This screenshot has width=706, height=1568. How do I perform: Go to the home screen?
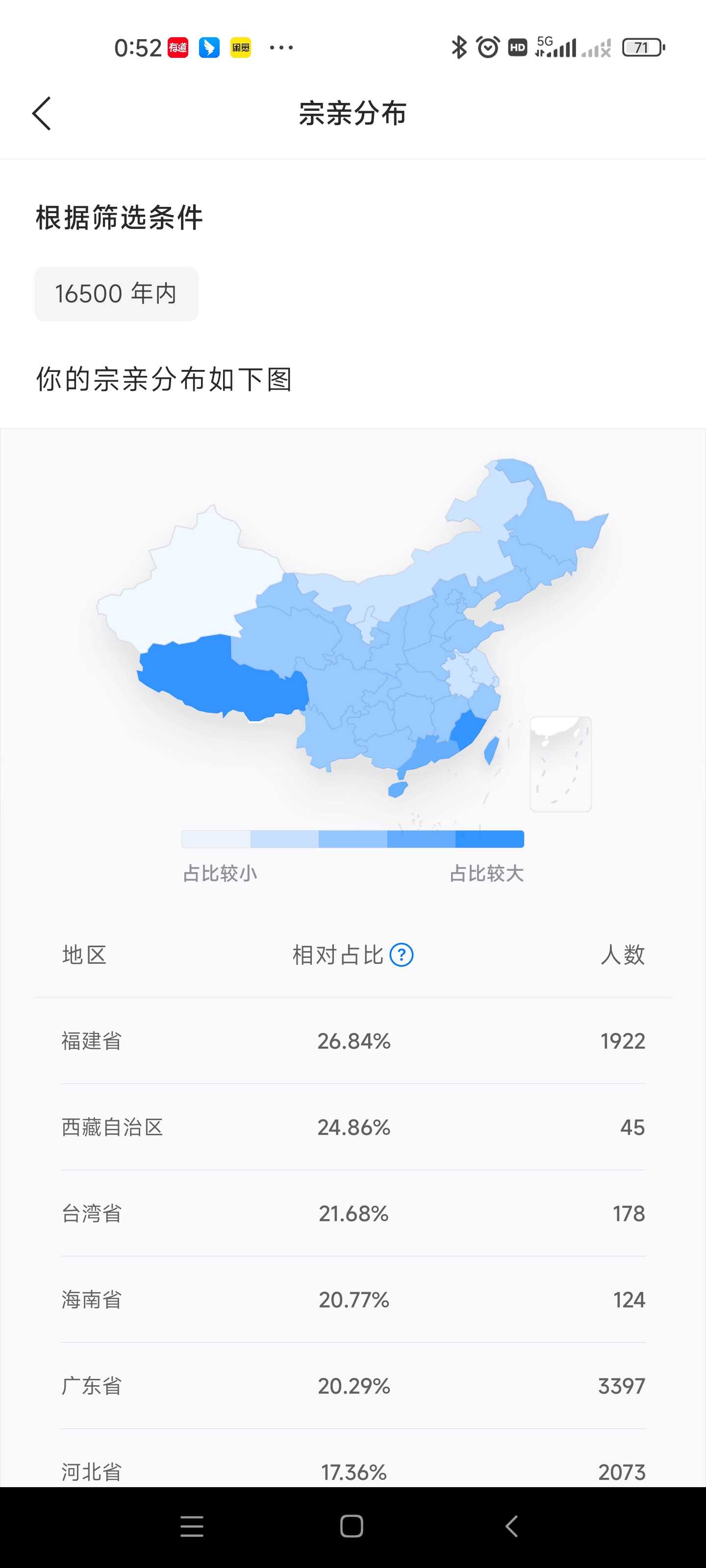tap(352, 1526)
